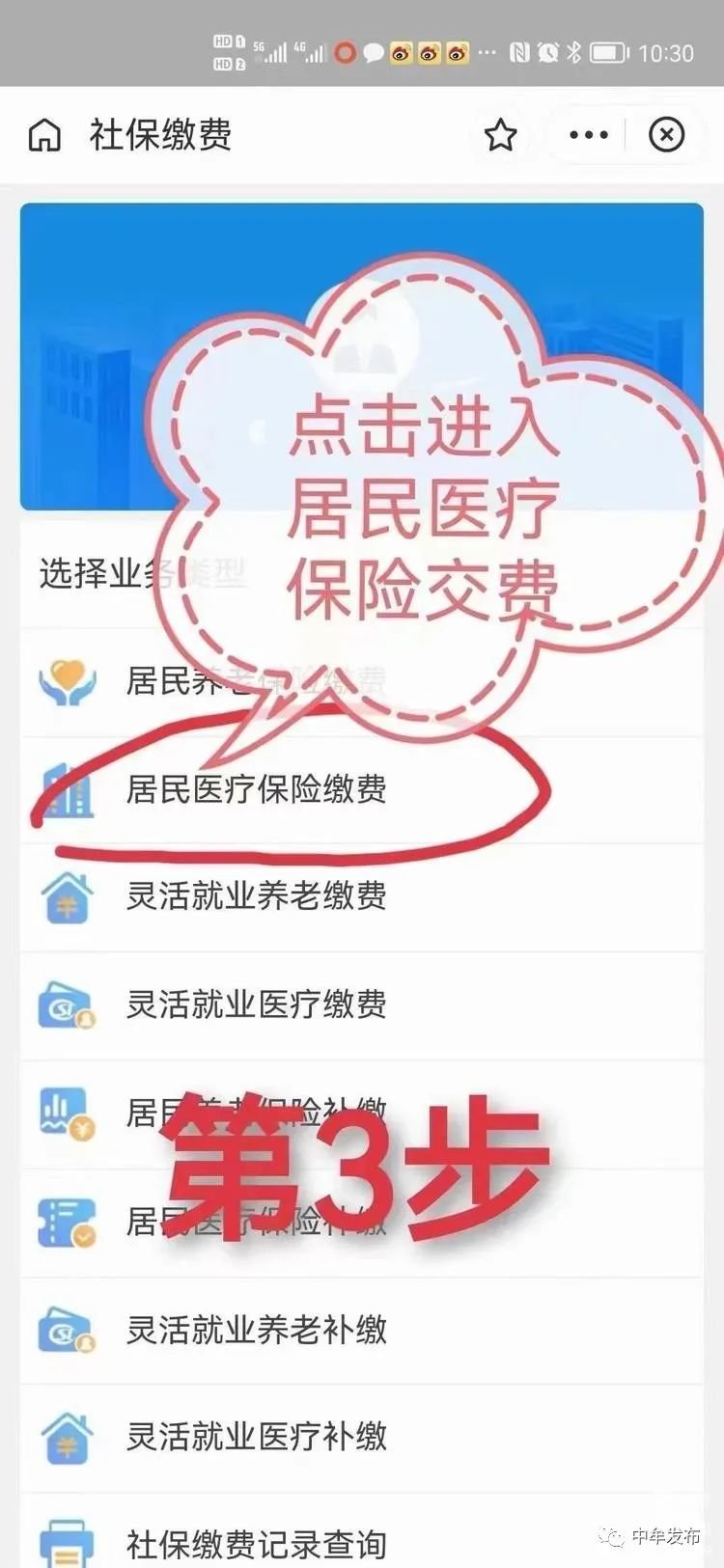View 社保缴费记录查询
The width and height of the screenshot is (724, 1568).
(x=257, y=1543)
